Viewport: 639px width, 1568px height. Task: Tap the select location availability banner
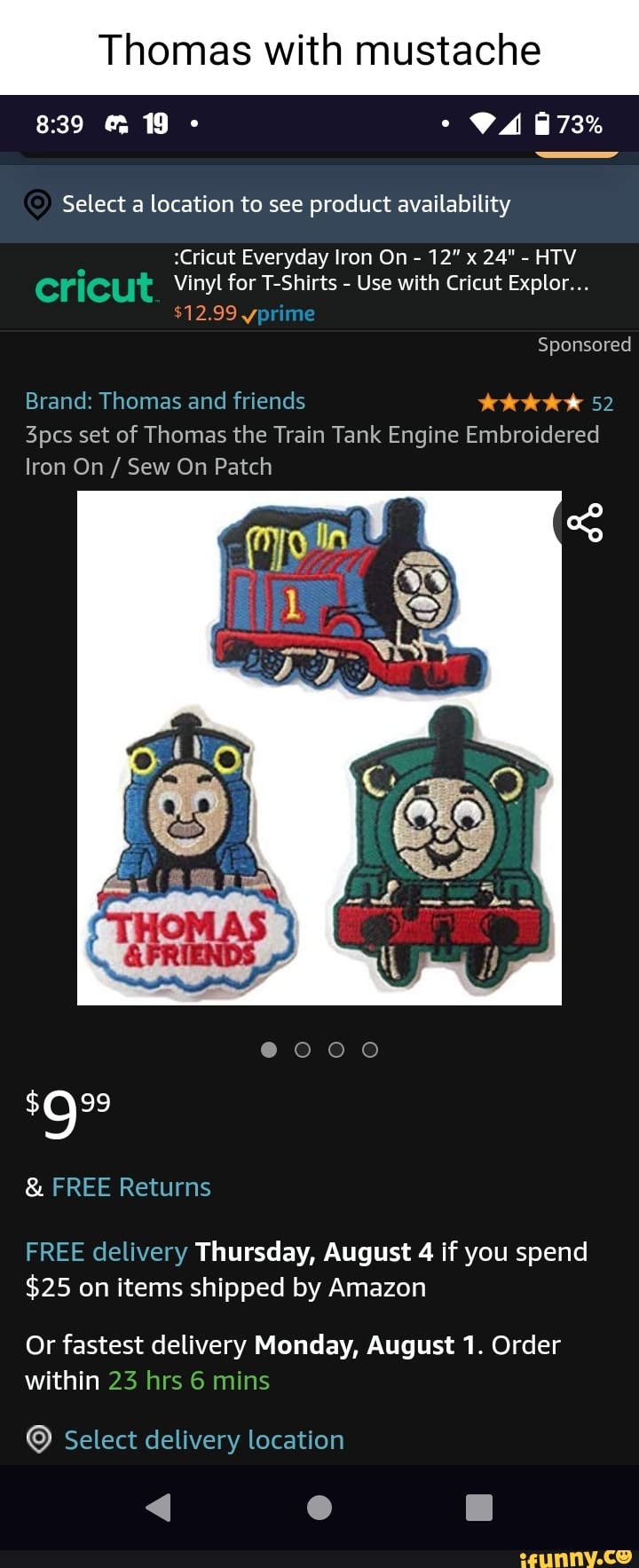(x=286, y=204)
